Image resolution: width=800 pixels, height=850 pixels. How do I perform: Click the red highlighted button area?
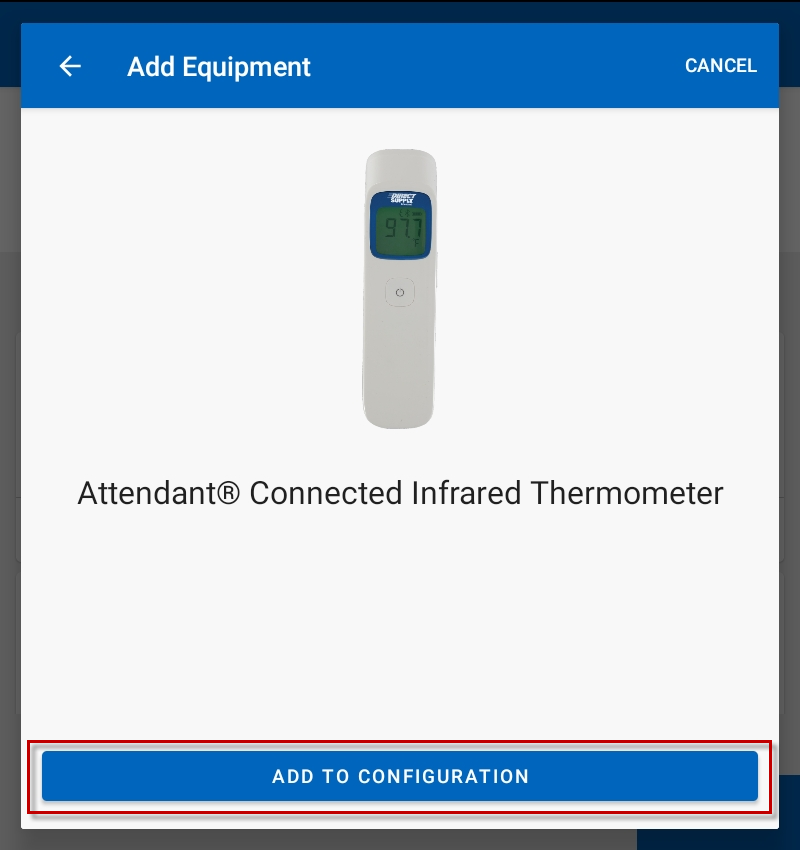[x=400, y=777]
